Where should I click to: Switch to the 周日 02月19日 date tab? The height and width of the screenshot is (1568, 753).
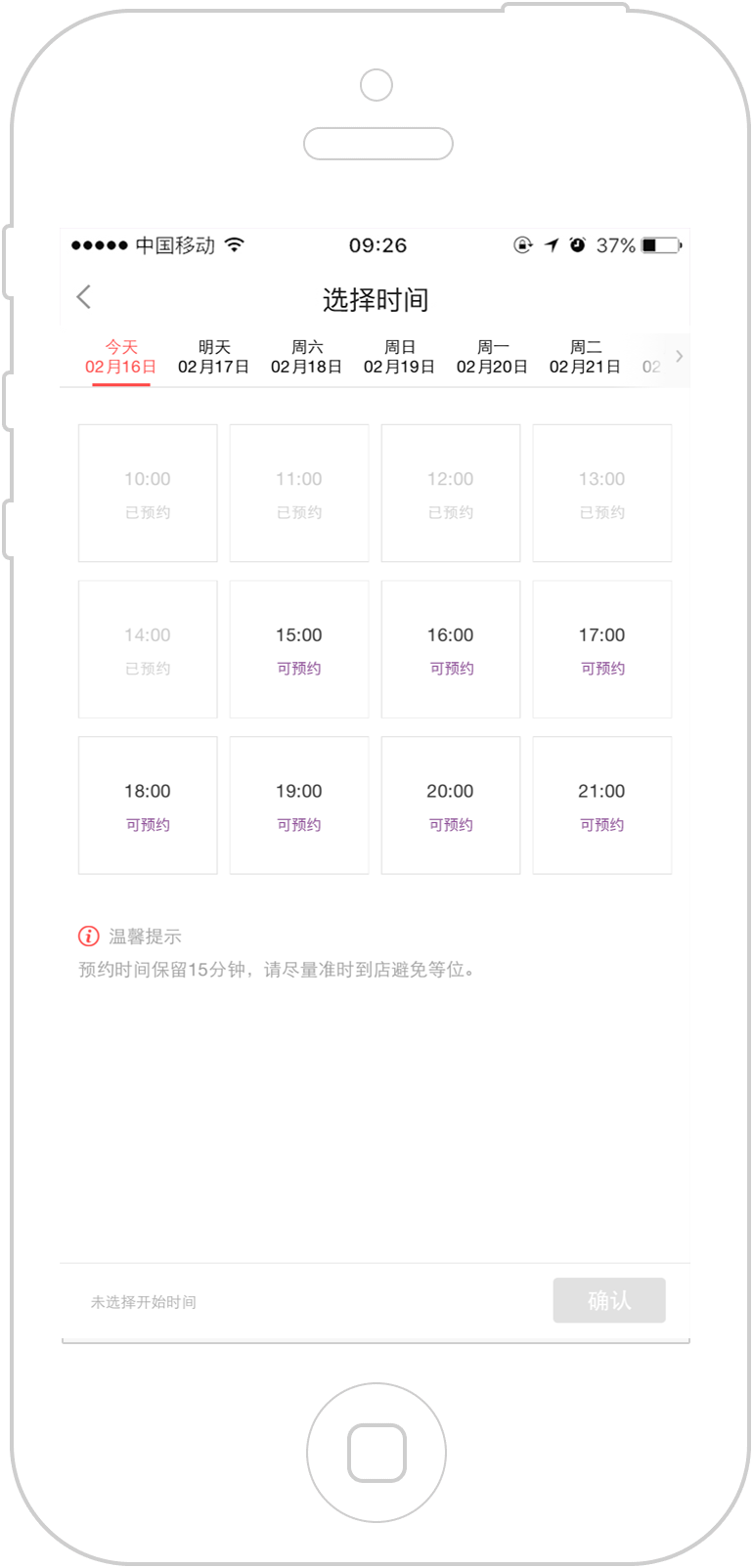400,357
